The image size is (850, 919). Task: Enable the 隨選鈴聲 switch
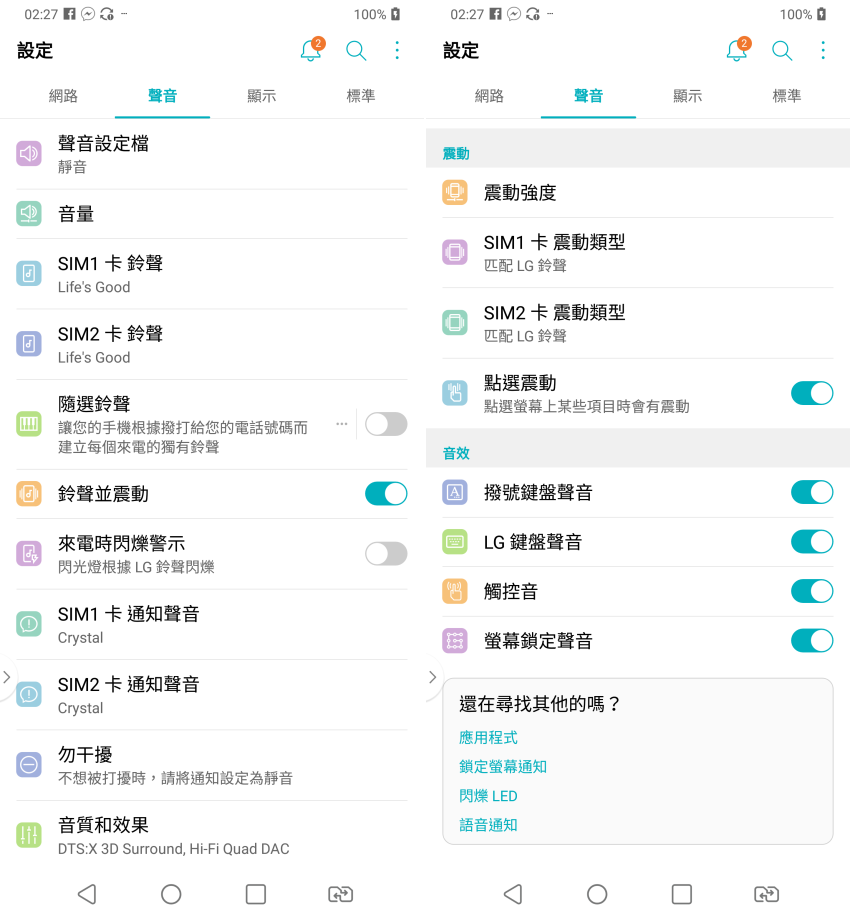385,424
